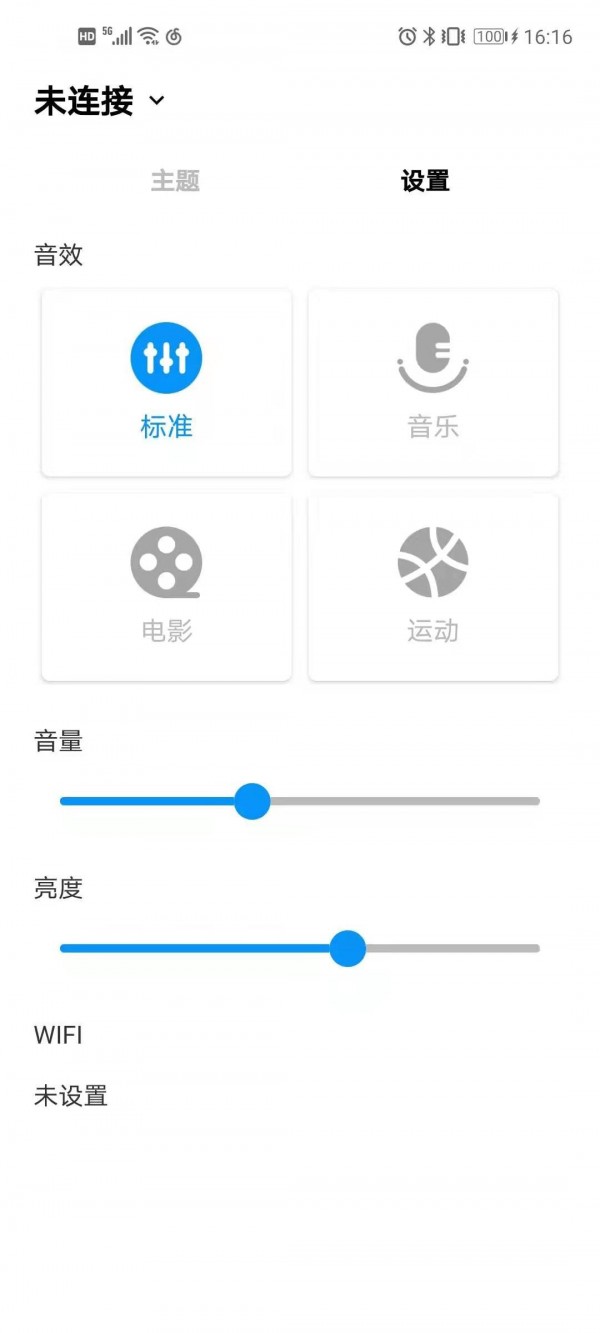Switch to the 主题 tab
This screenshot has height=1333, width=600.
(175, 181)
